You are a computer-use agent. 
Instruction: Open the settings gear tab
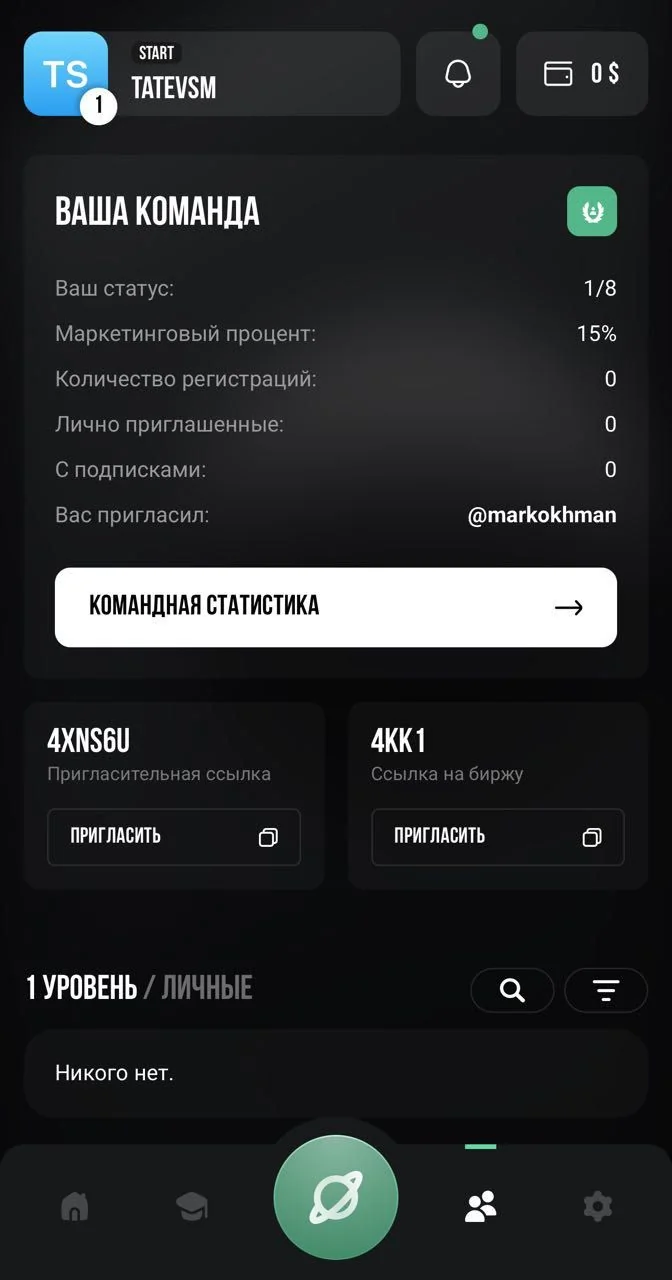(x=597, y=1207)
